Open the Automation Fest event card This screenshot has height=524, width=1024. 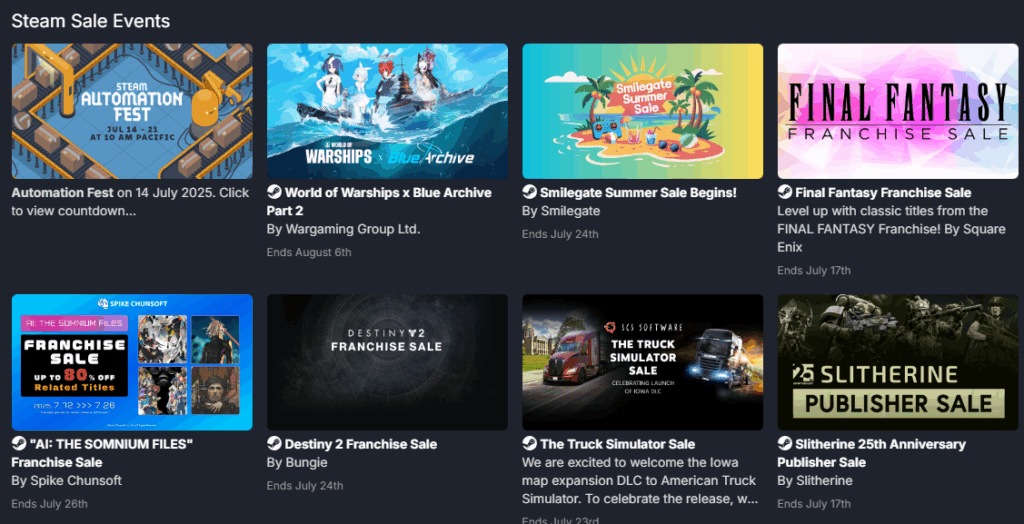[x=132, y=111]
